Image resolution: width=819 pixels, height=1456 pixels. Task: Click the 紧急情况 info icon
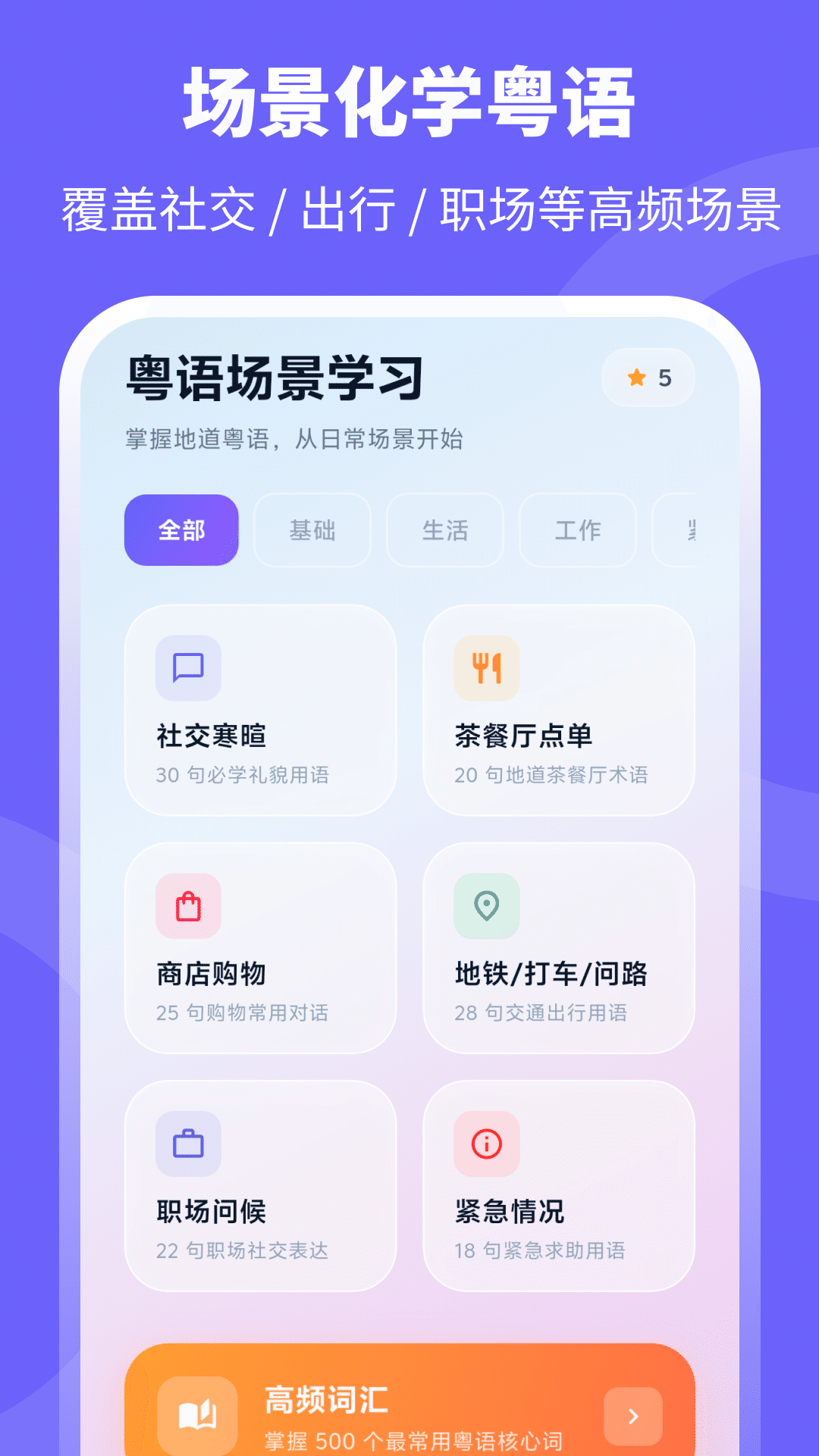486,1144
